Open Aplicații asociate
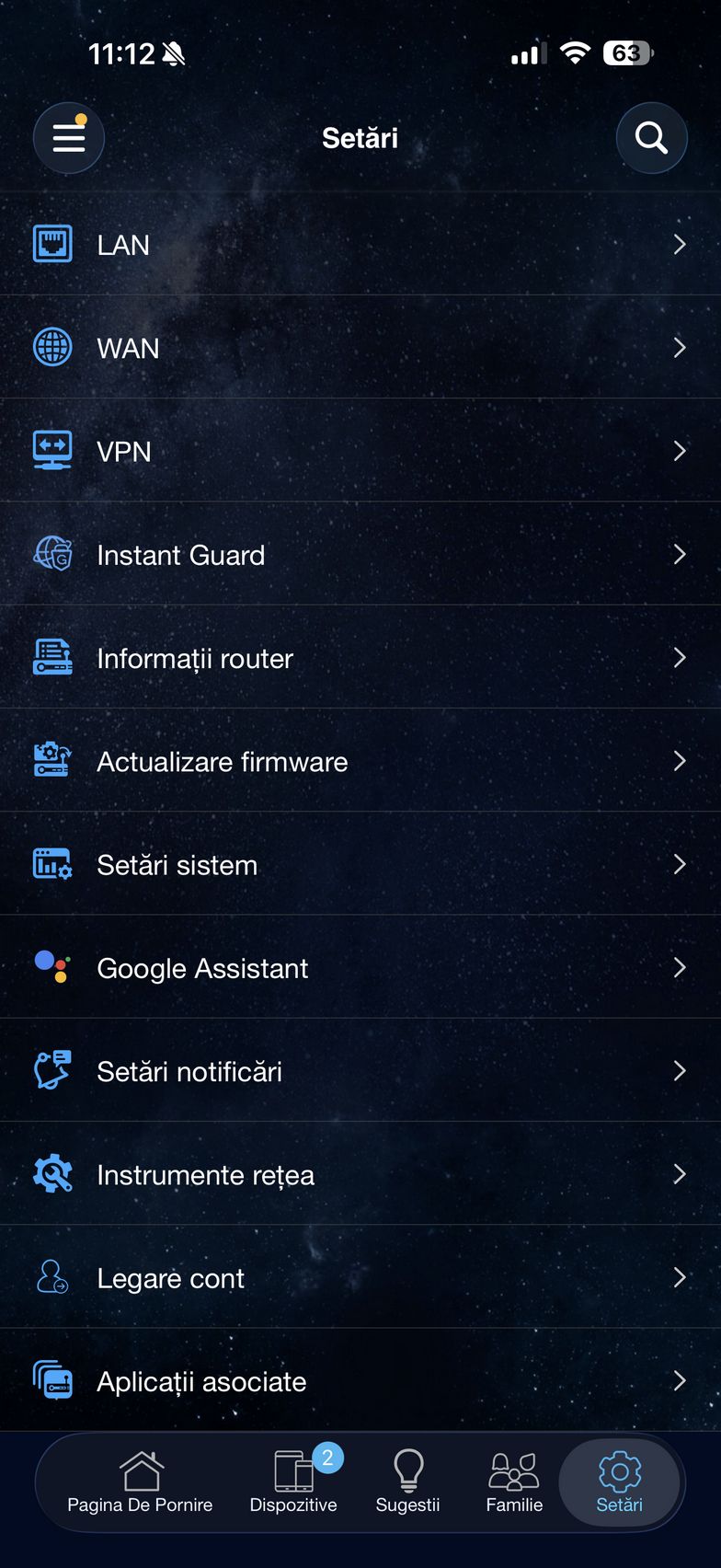Viewport: 721px width, 1568px height. [x=360, y=1380]
